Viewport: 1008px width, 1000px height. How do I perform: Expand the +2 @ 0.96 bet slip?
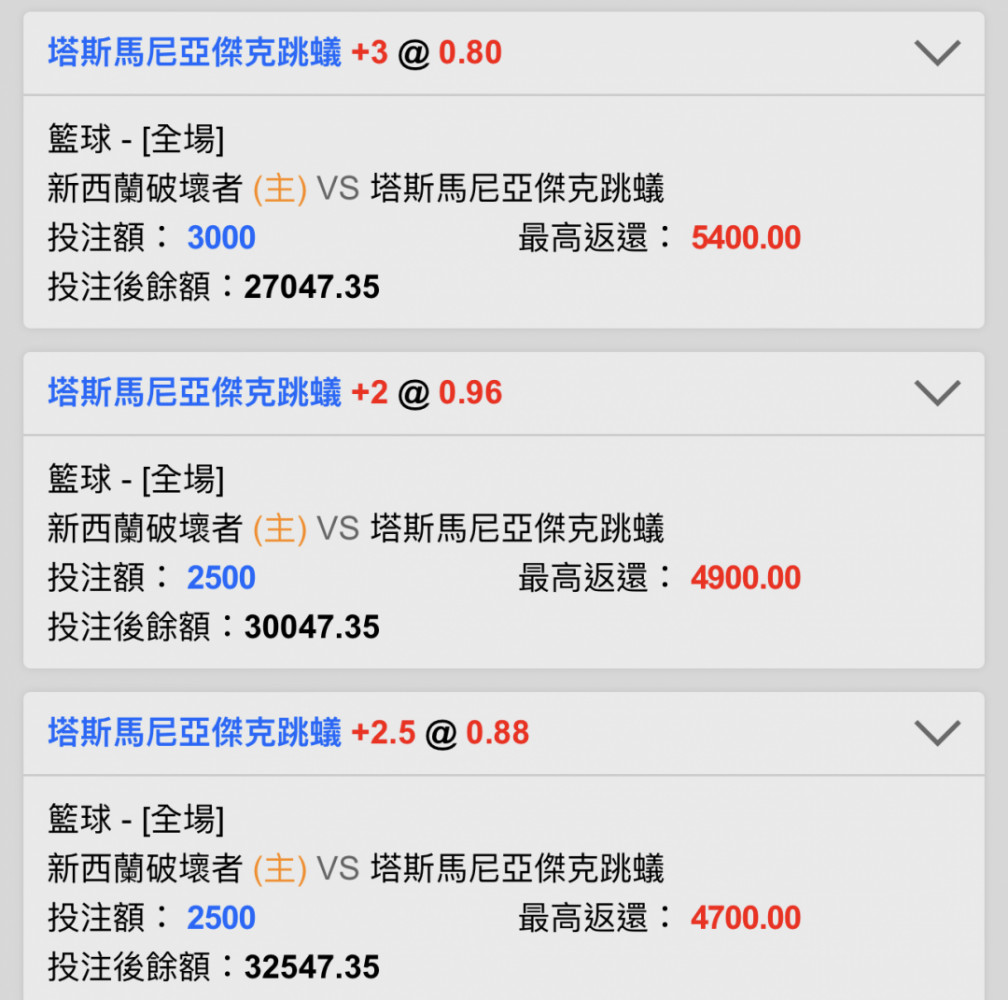tap(937, 393)
